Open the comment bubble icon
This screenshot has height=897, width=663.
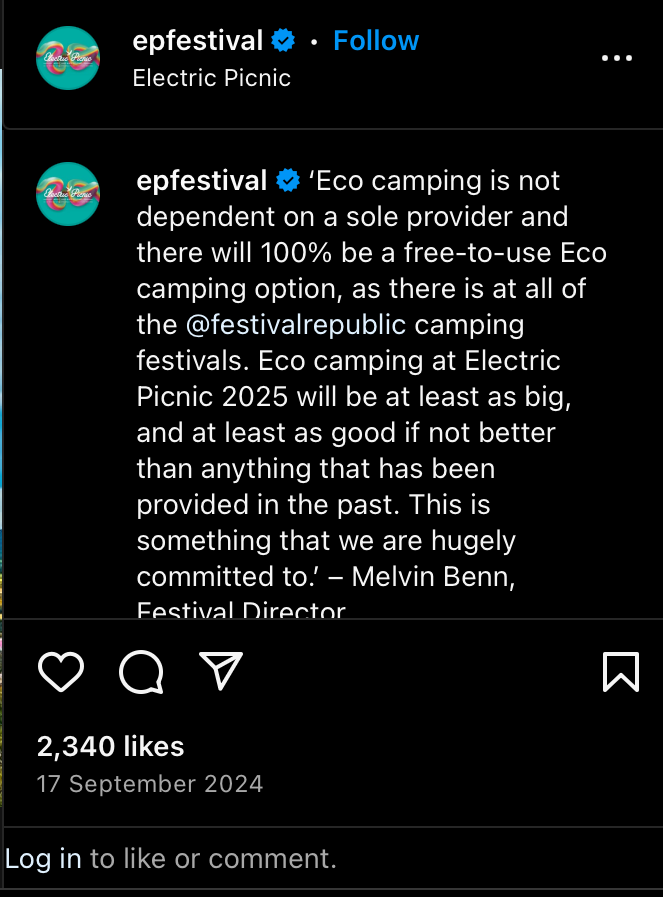click(141, 672)
